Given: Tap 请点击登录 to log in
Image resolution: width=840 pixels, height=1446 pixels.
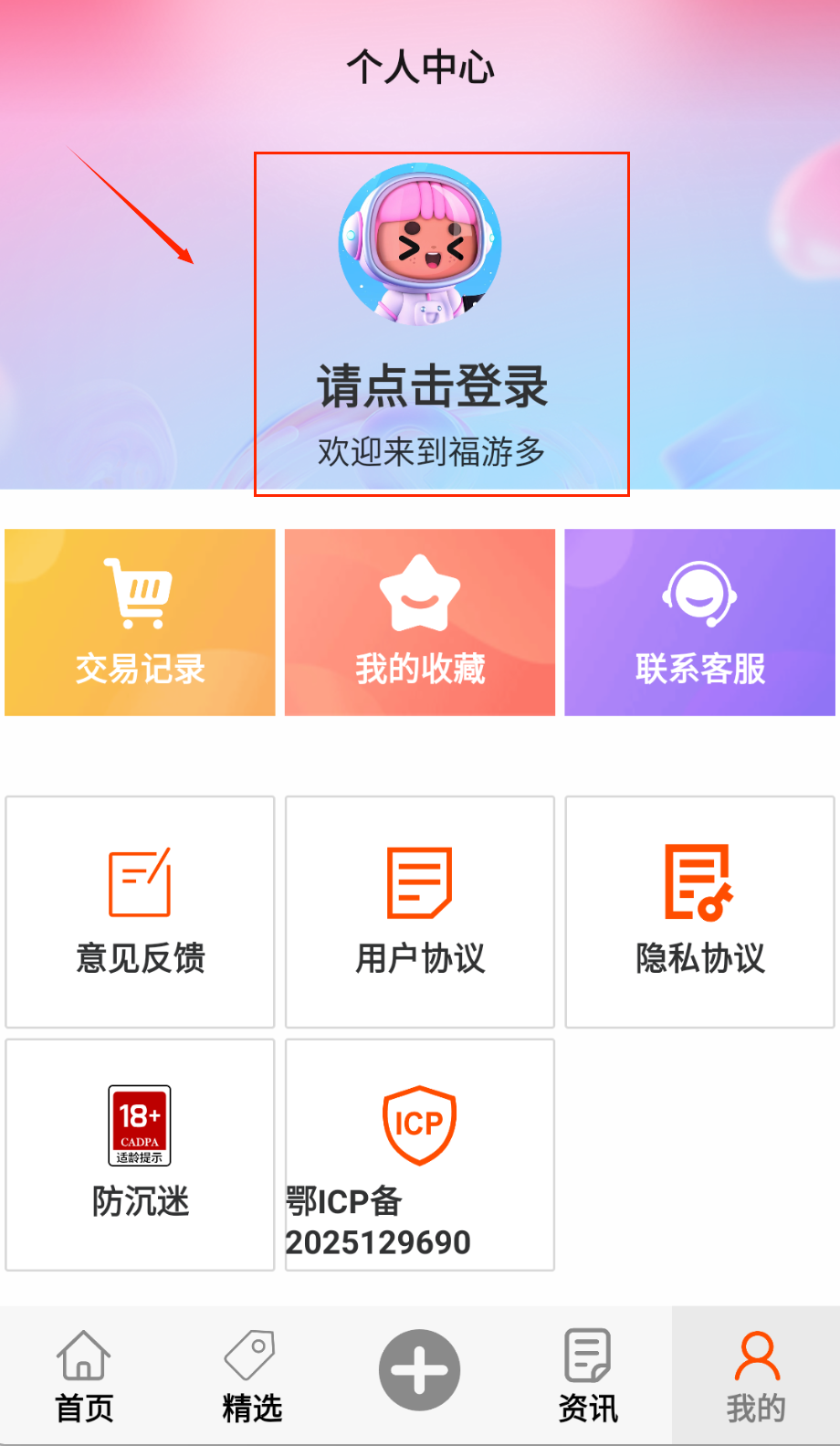Looking at the screenshot, I should (432, 386).
